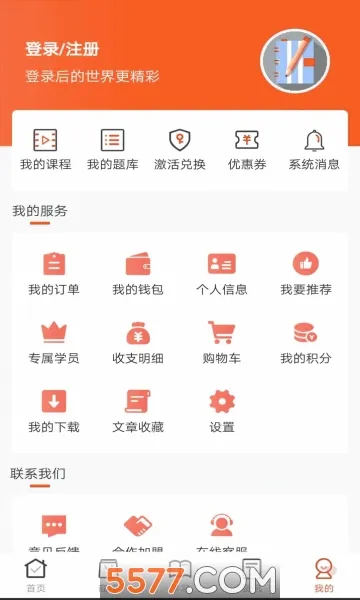Image resolution: width=360 pixels, height=600 pixels.
Task: Open the 购物车 shopping cart
Action: coord(222,342)
